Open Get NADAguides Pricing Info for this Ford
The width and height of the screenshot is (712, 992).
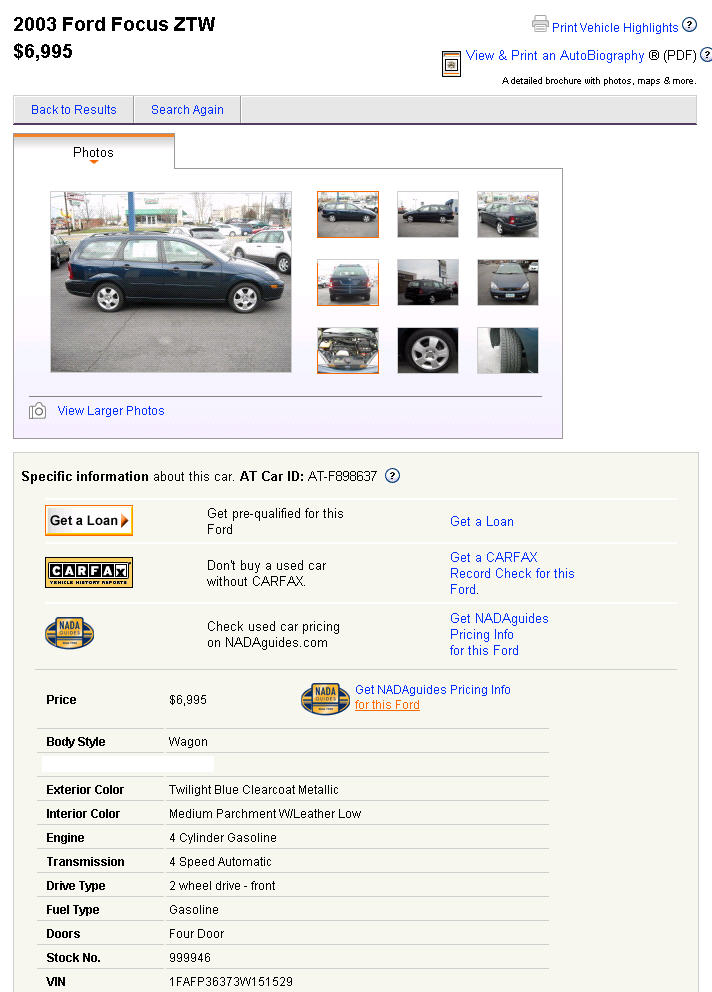498,634
